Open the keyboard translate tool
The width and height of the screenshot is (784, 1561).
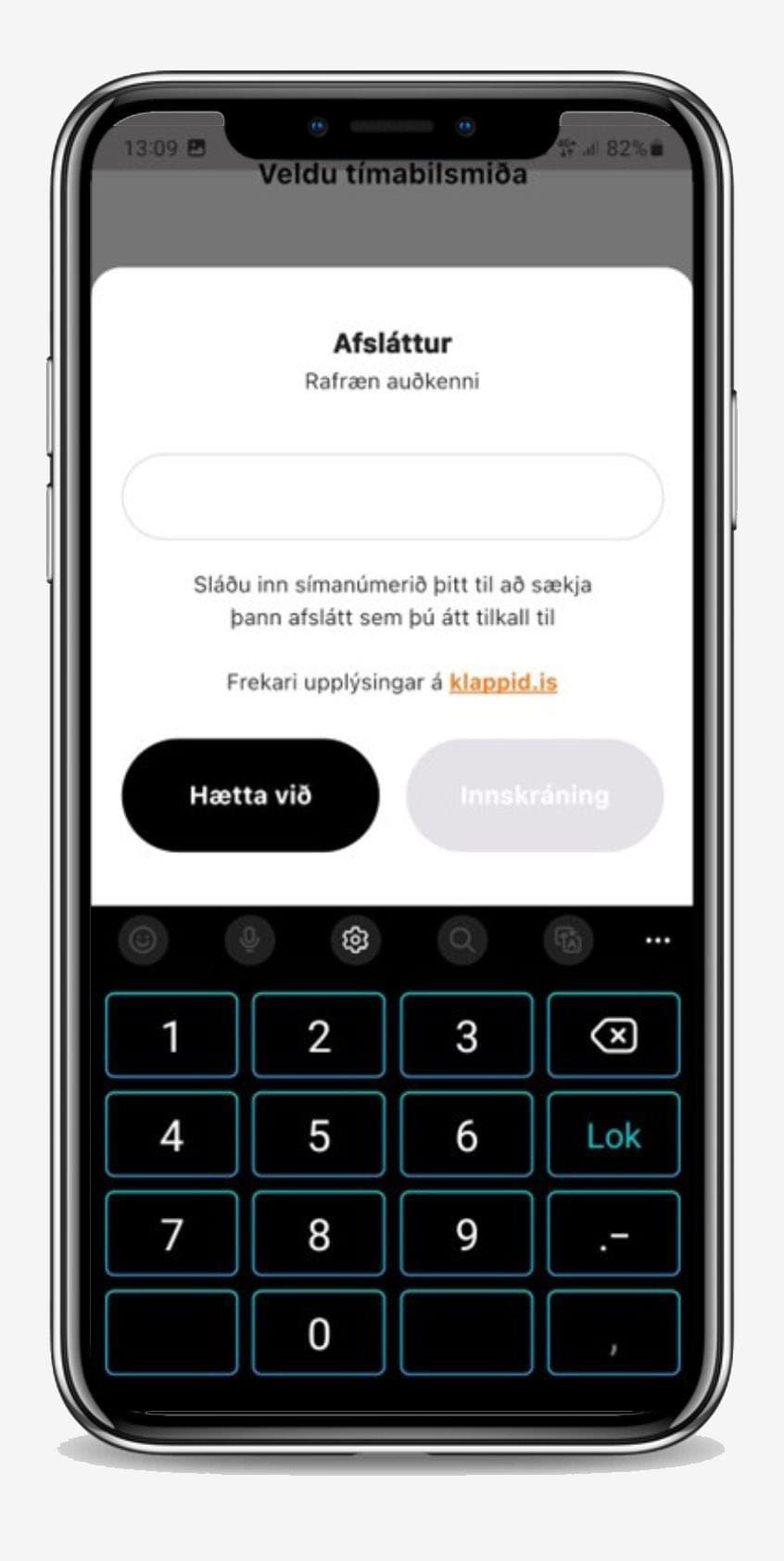(x=567, y=940)
